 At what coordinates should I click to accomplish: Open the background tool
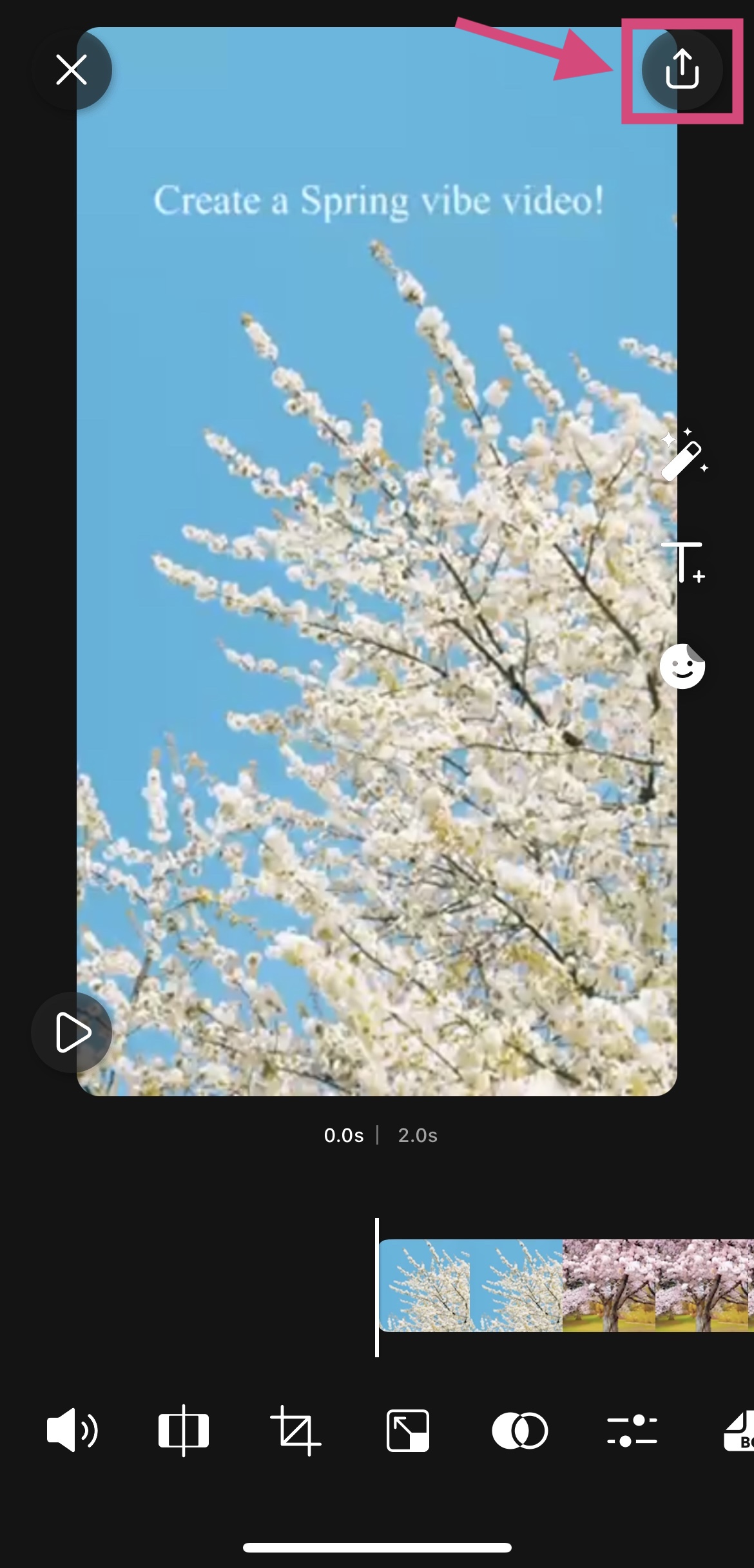(738, 1430)
